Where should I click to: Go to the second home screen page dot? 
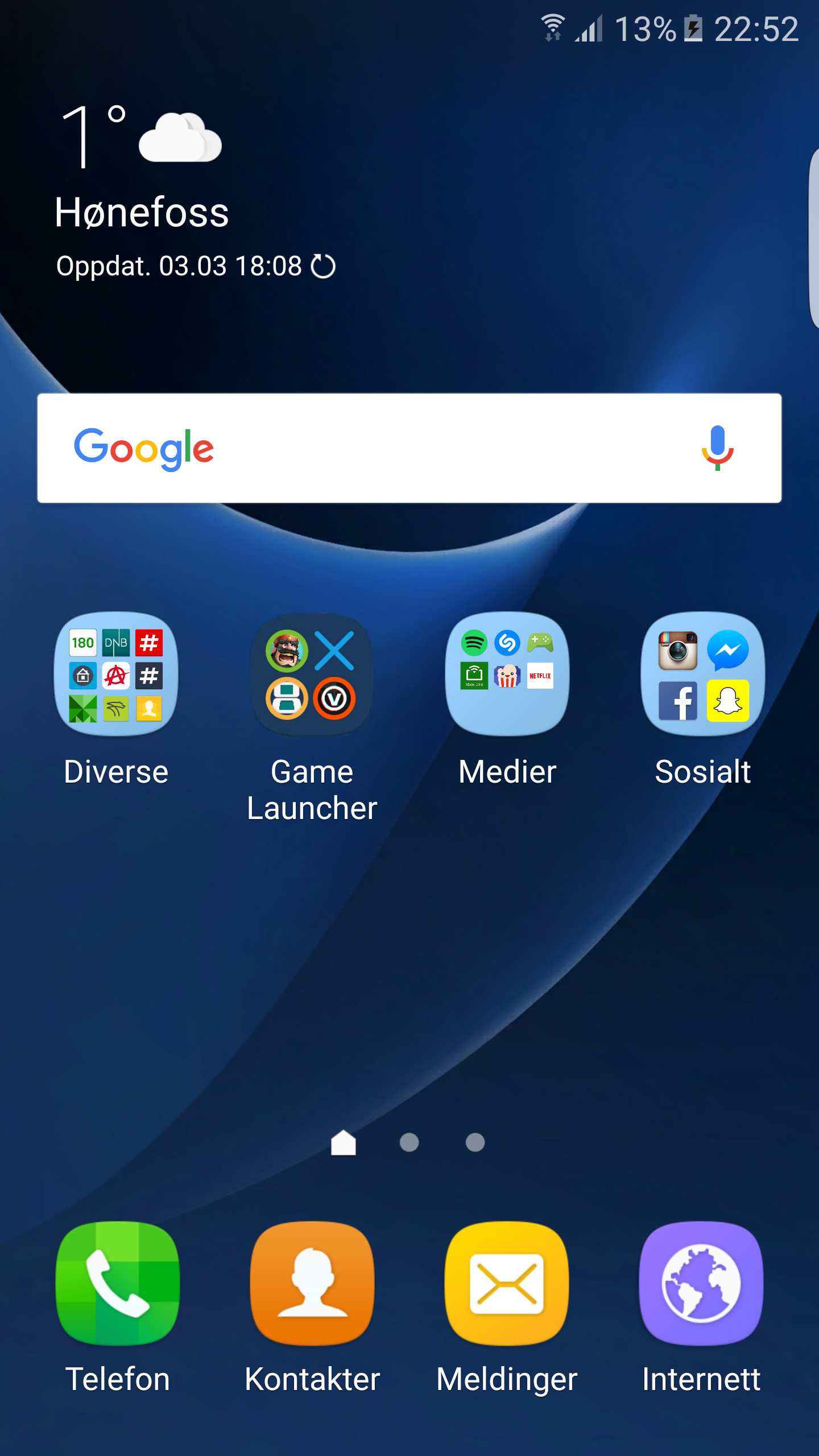point(409,1142)
